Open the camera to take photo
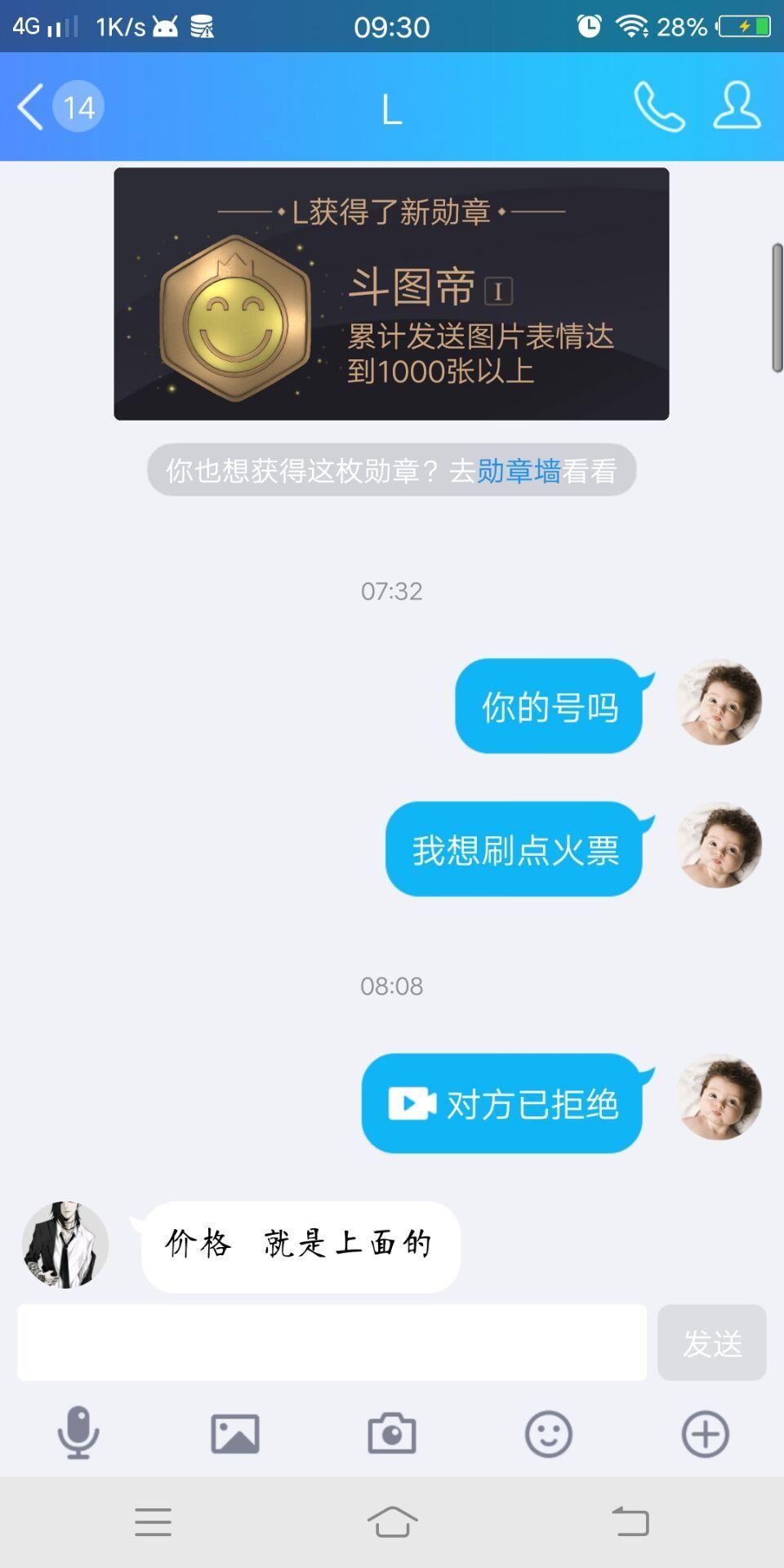 pyautogui.click(x=392, y=1434)
